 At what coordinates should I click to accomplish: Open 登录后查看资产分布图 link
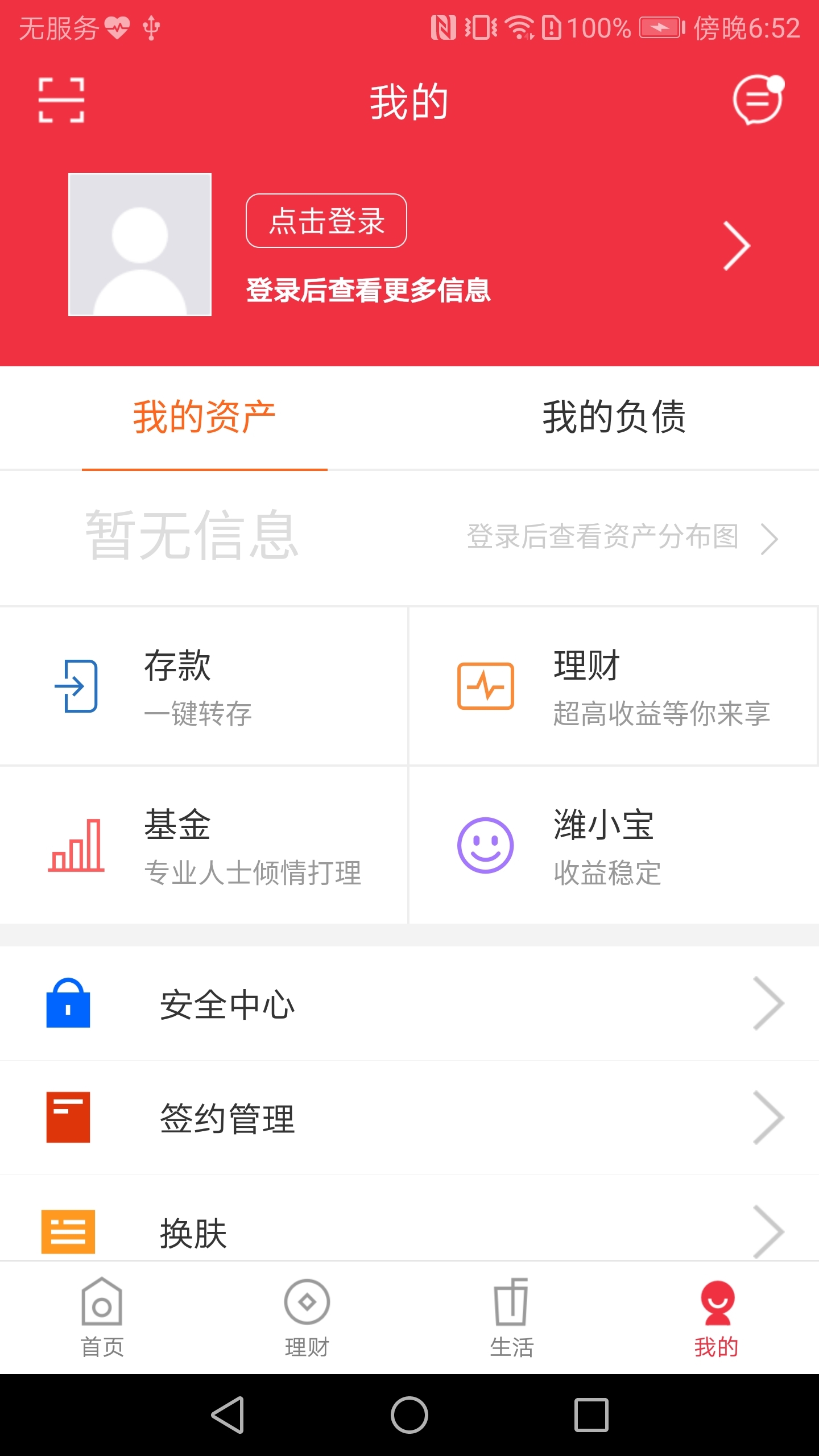[620, 537]
